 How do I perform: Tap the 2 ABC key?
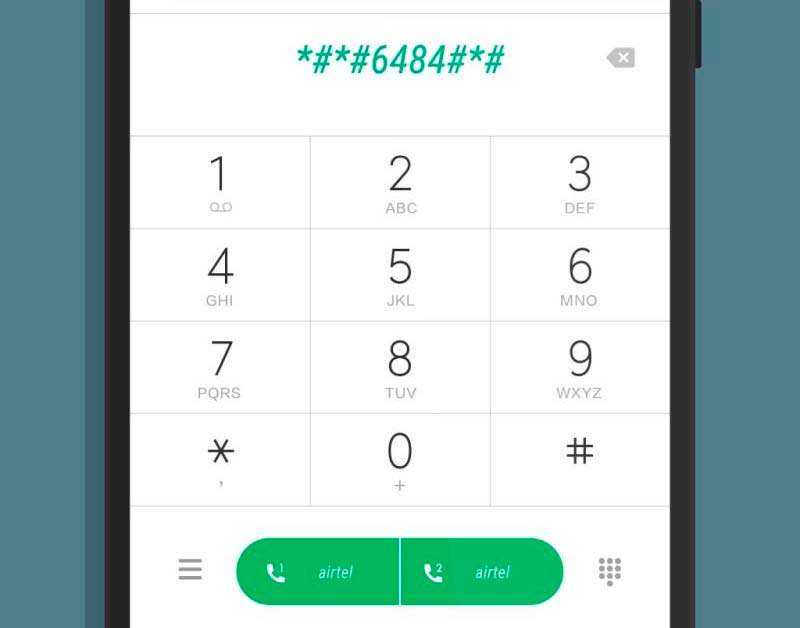pos(400,182)
